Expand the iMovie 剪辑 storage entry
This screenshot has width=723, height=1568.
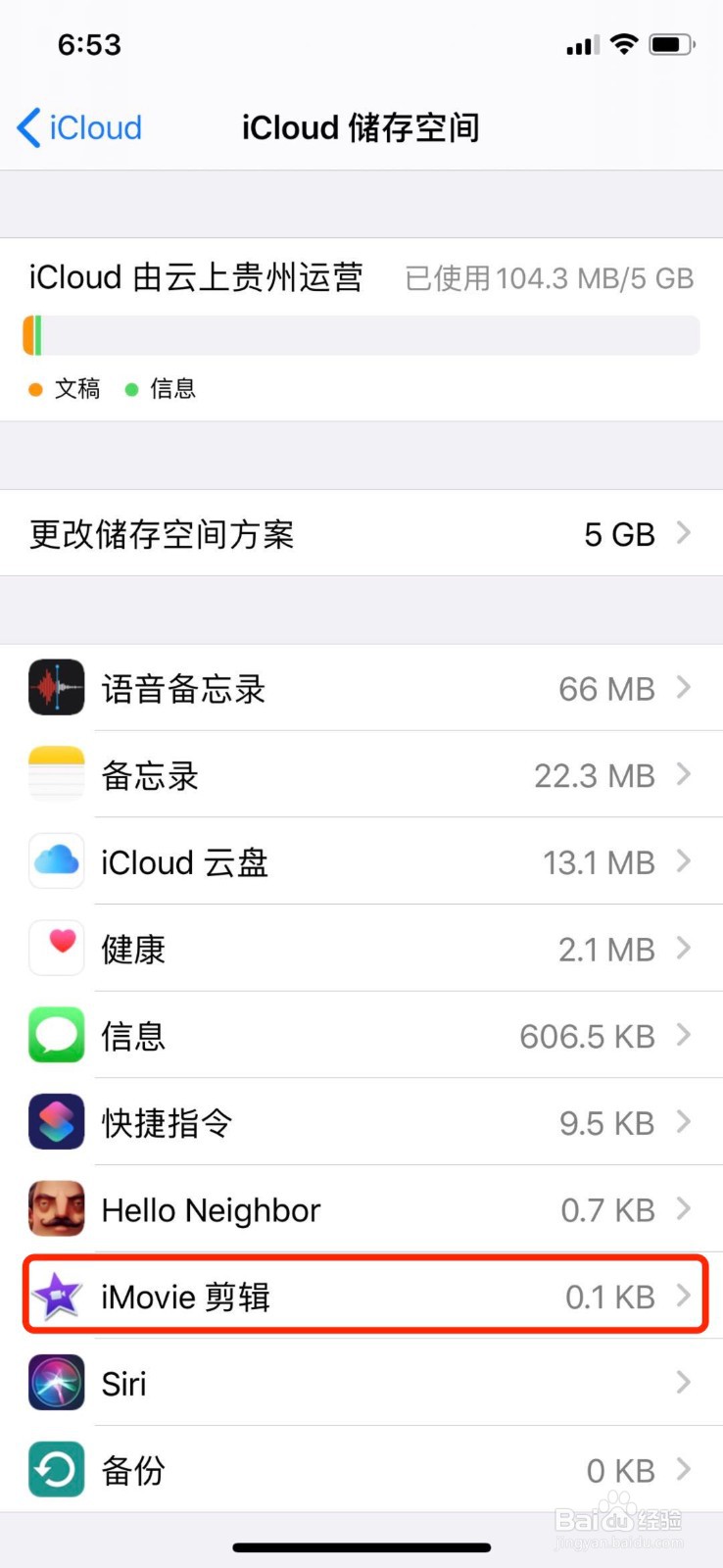pyautogui.click(x=683, y=1296)
